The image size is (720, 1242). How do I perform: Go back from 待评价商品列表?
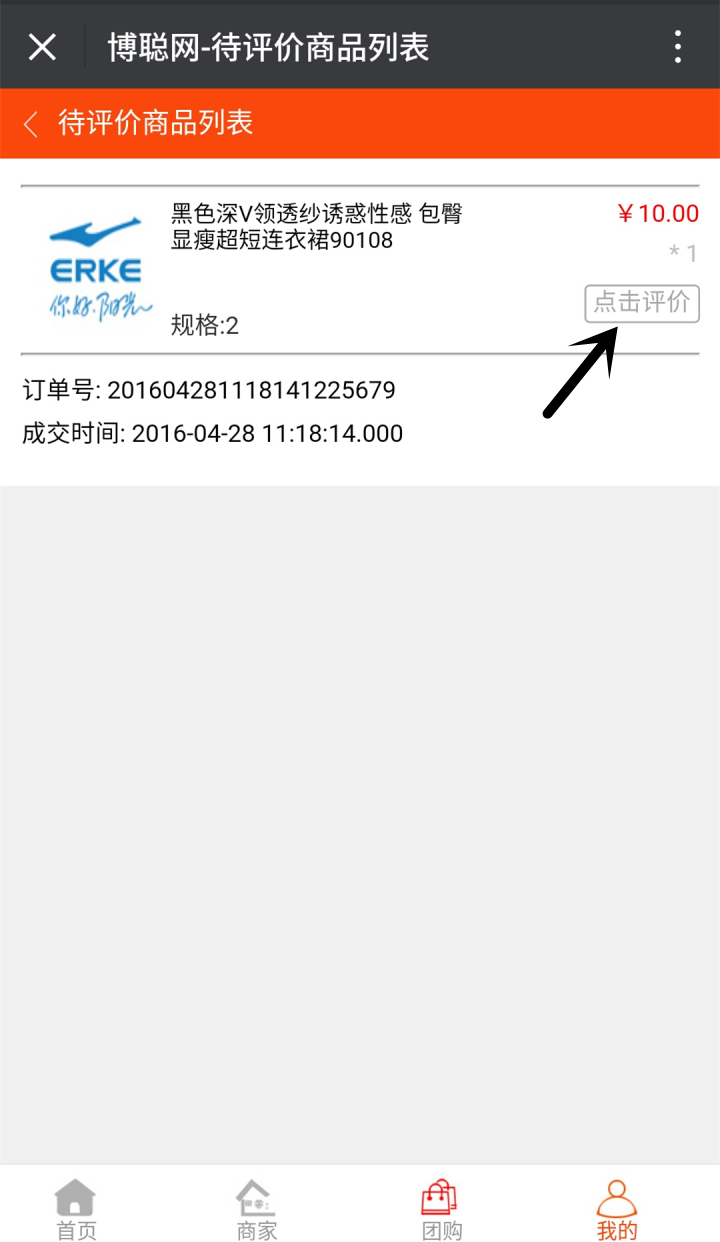(31, 124)
